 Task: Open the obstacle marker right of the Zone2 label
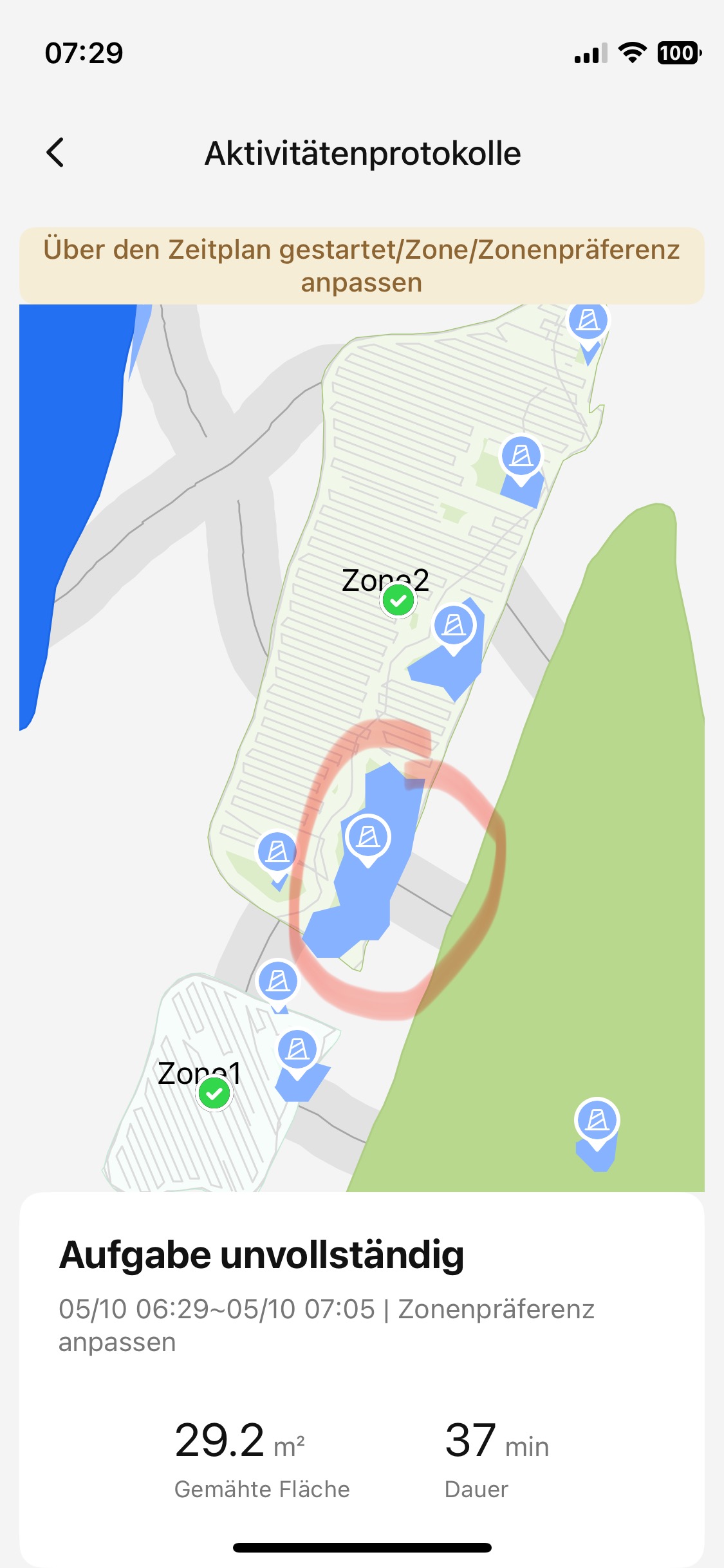454,625
